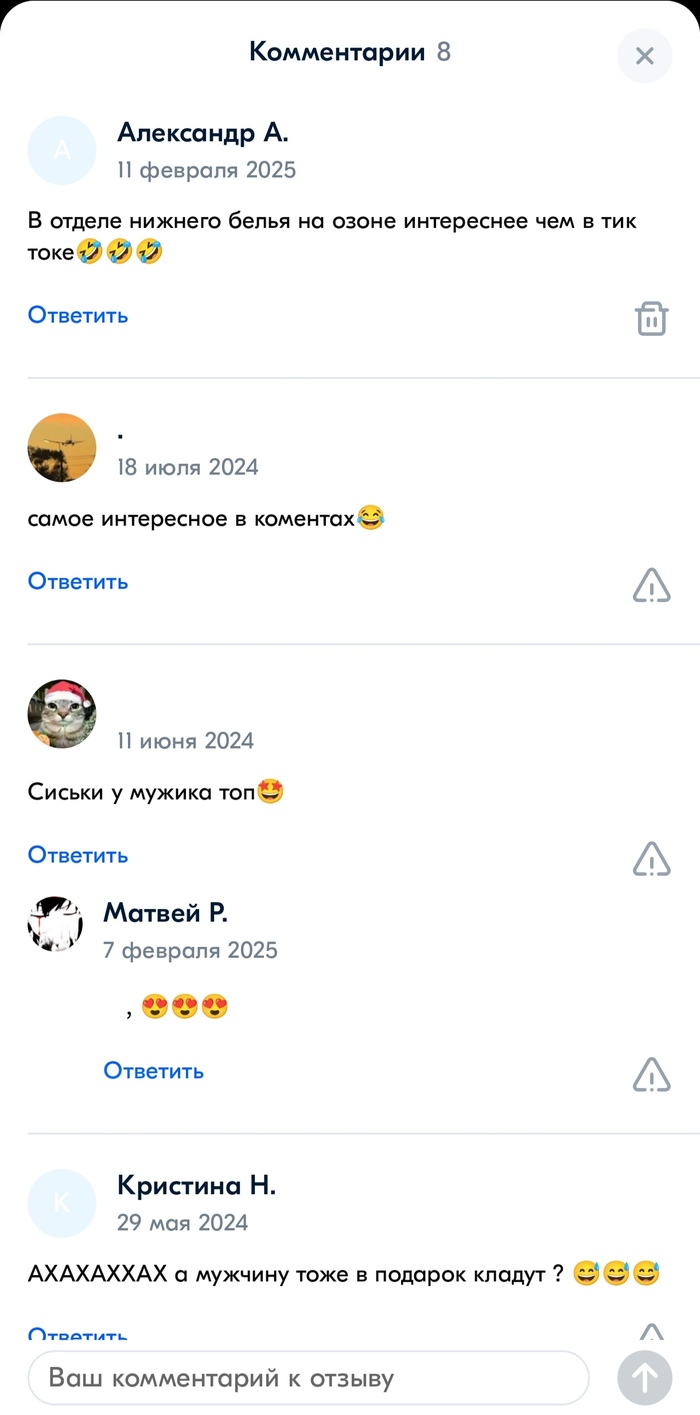Report the comment from 11 июня 2024
This screenshot has height=1415, width=700.
click(x=651, y=858)
